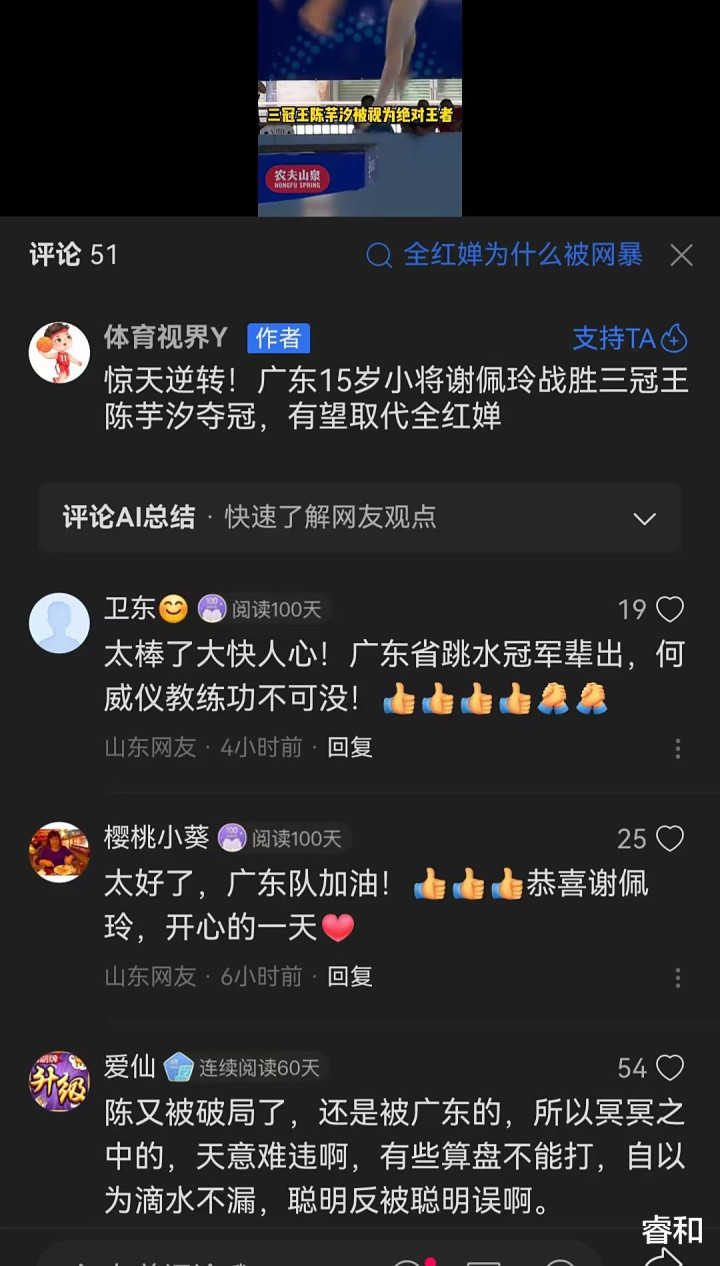720x1266 pixels.
Task: Open 体育视界Y author avatar
Action: click(59, 352)
